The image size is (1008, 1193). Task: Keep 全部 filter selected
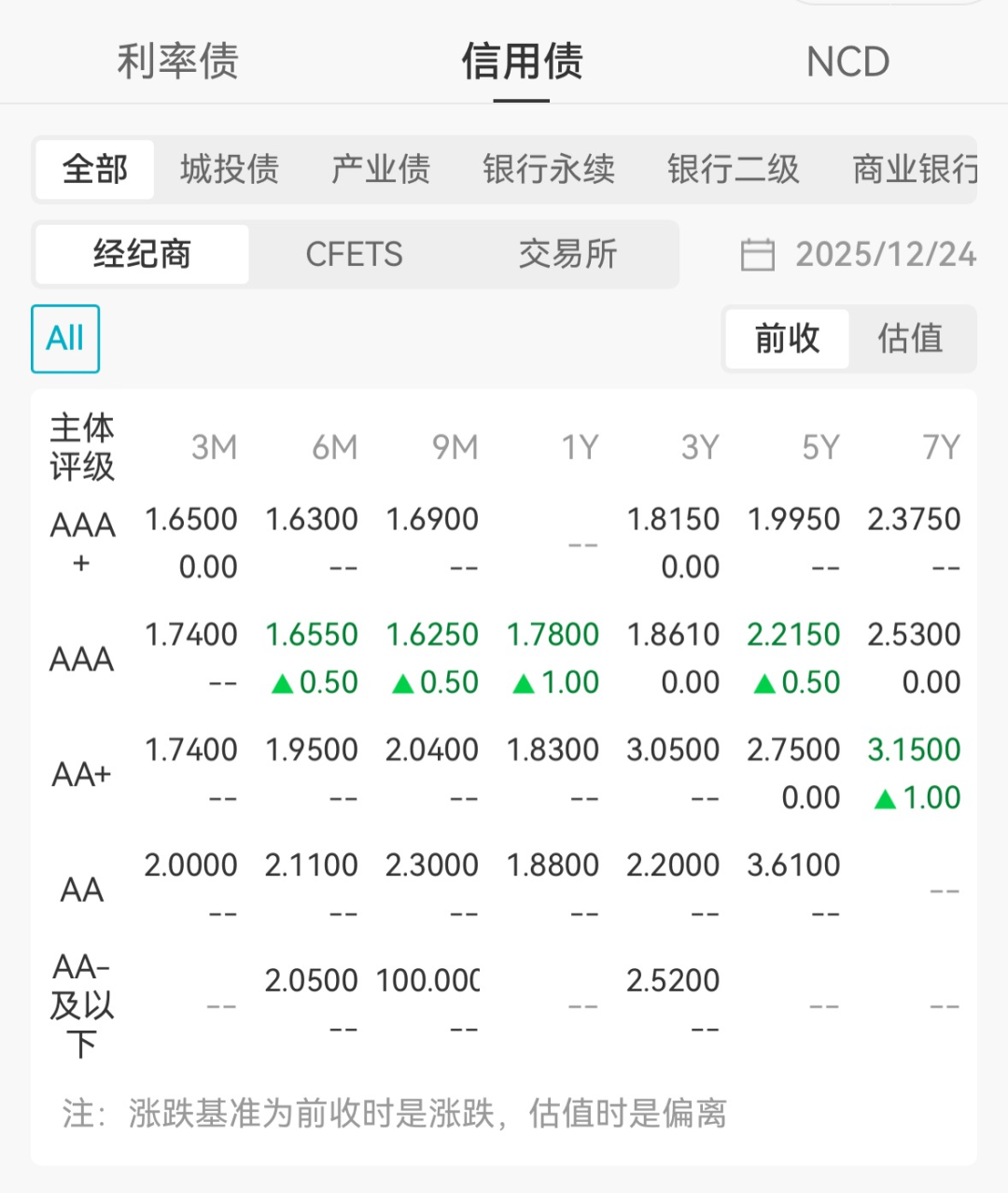(x=93, y=169)
